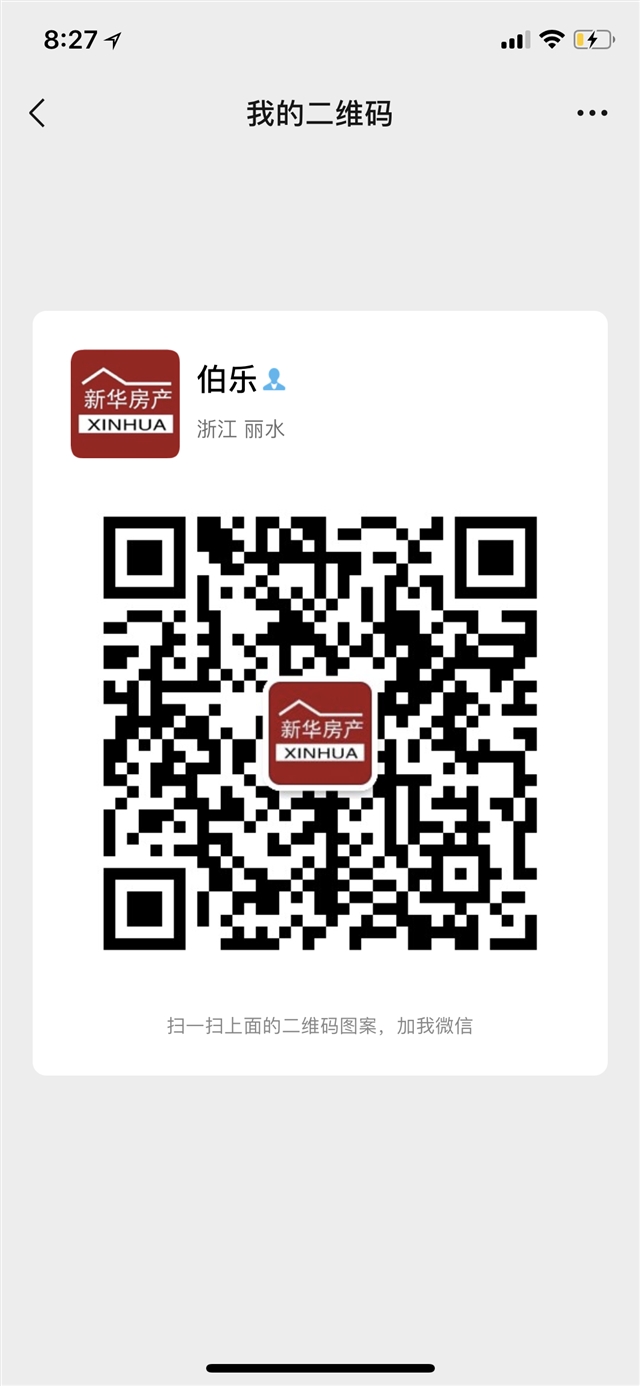Go back using the top-left arrow
Viewport: 640px width, 1386px height.
click(x=37, y=113)
